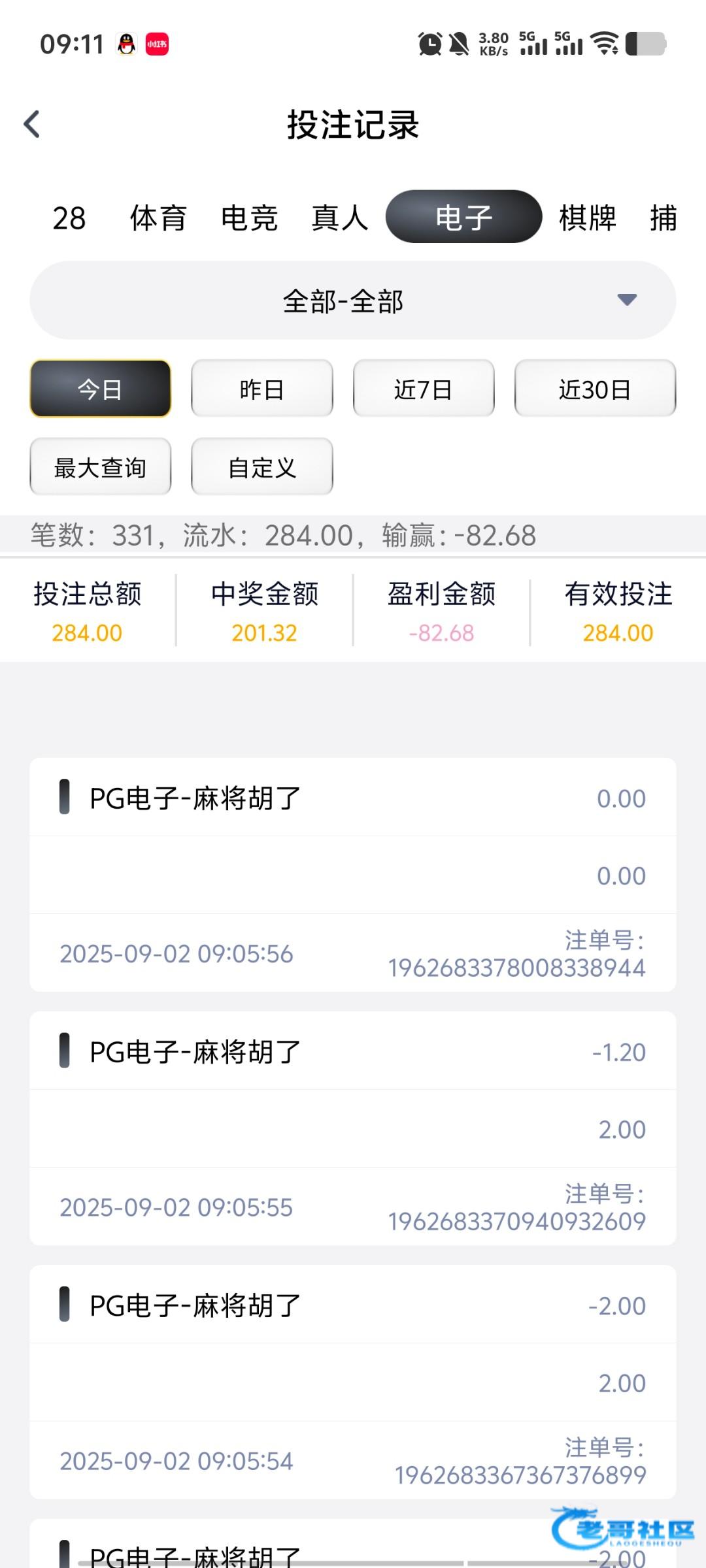
Task: Select the 真人 tab
Action: [x=340, y=218]
